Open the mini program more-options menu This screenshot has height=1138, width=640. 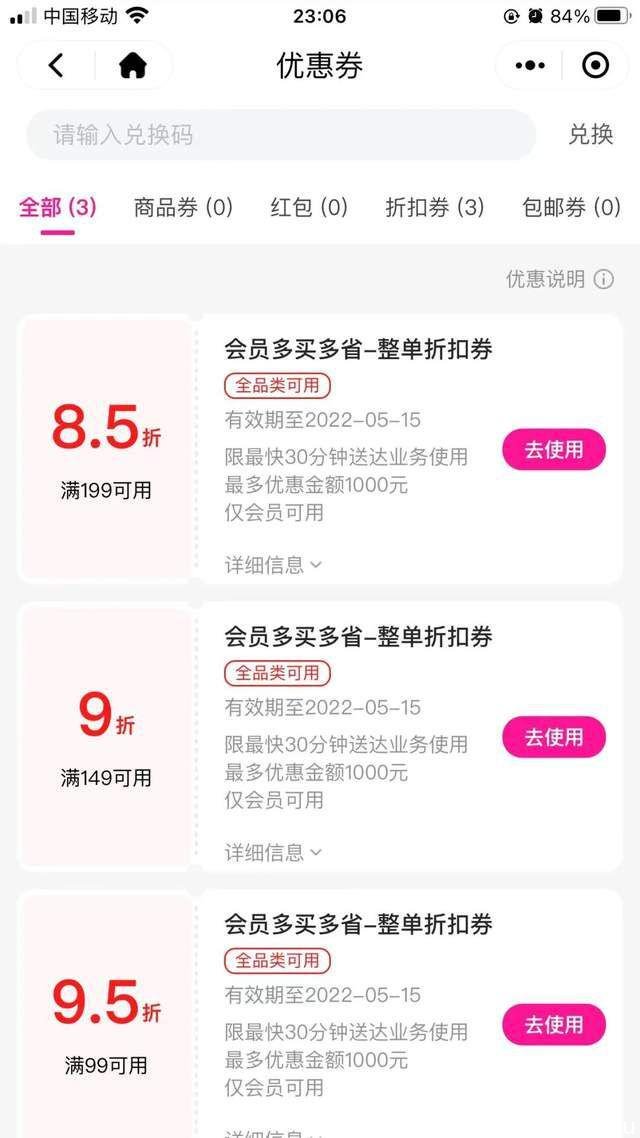[530, 65]
